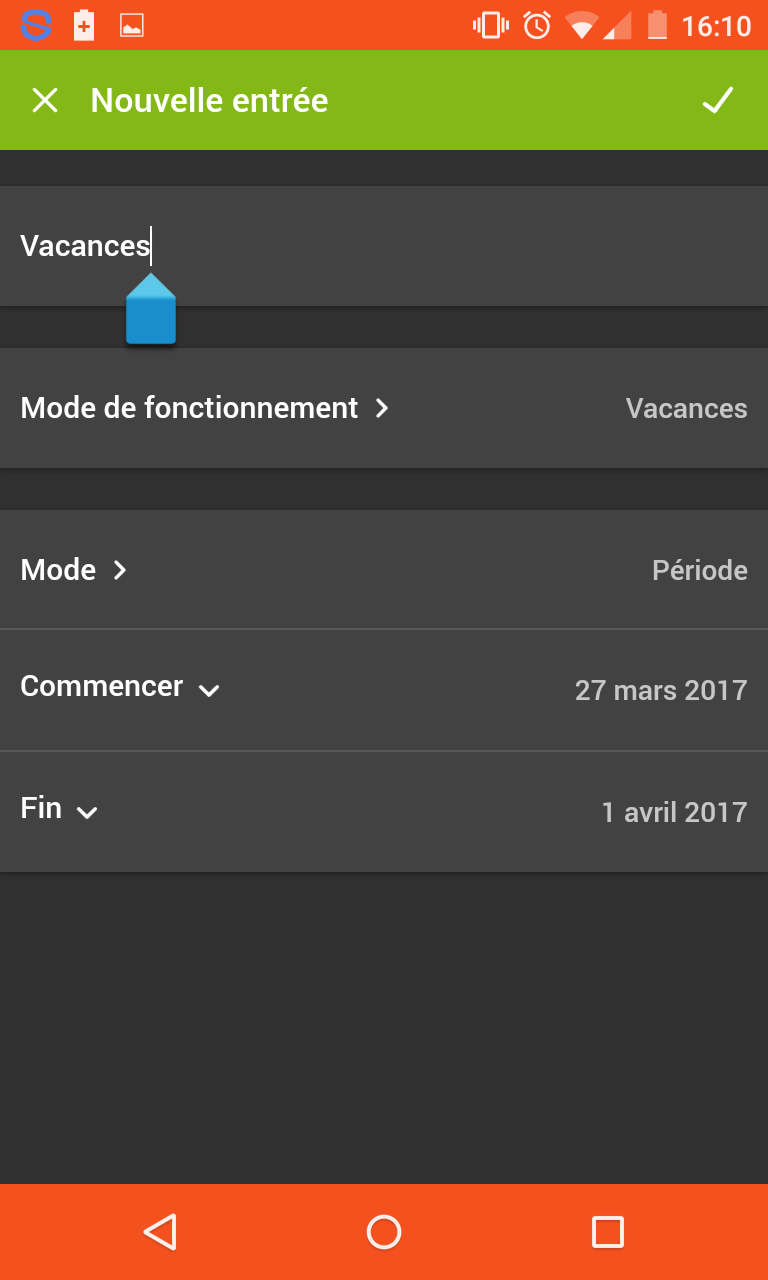The width and height of the screenshot is (768, 1280).
Task: Confirm the new entry with the checkmark
Action: 717,100
